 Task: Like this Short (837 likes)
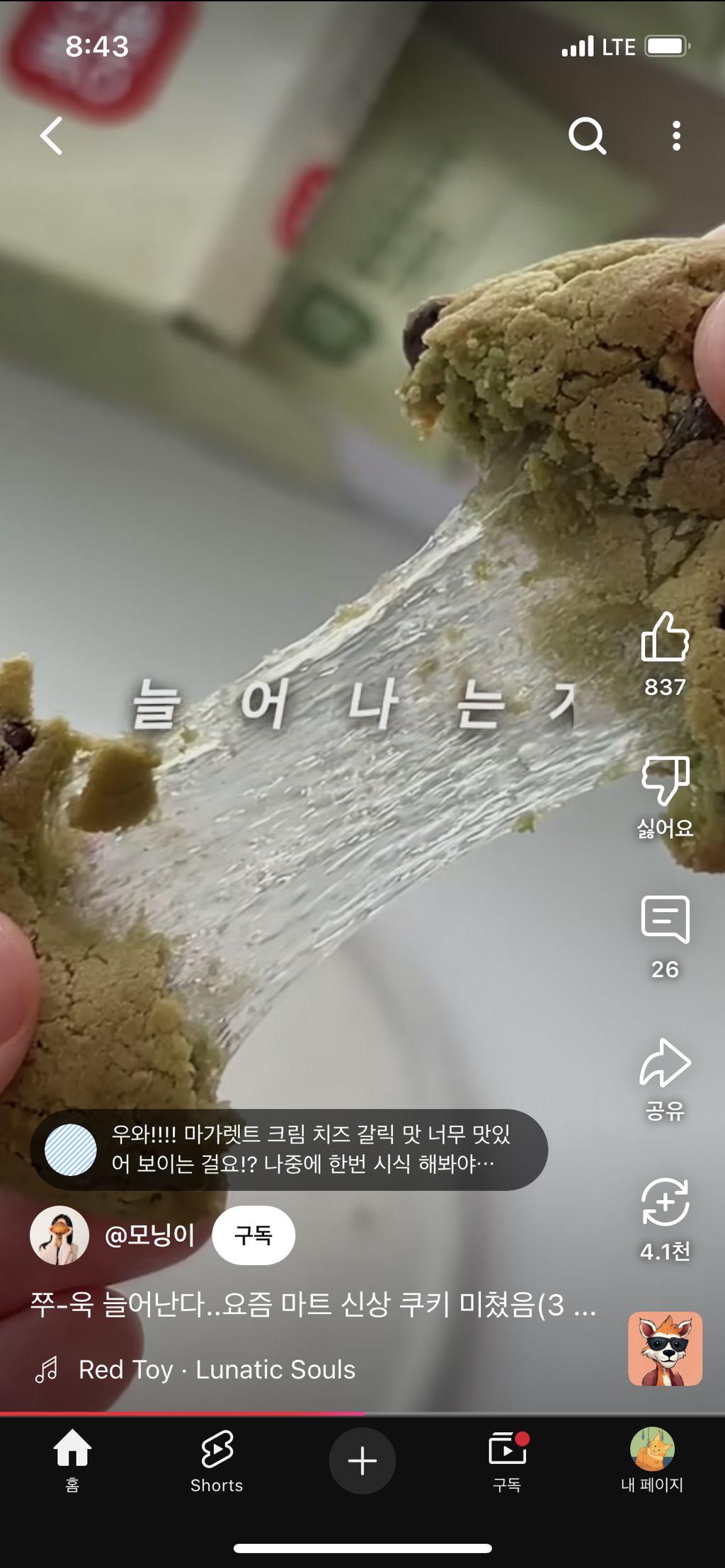coord(665,638)
